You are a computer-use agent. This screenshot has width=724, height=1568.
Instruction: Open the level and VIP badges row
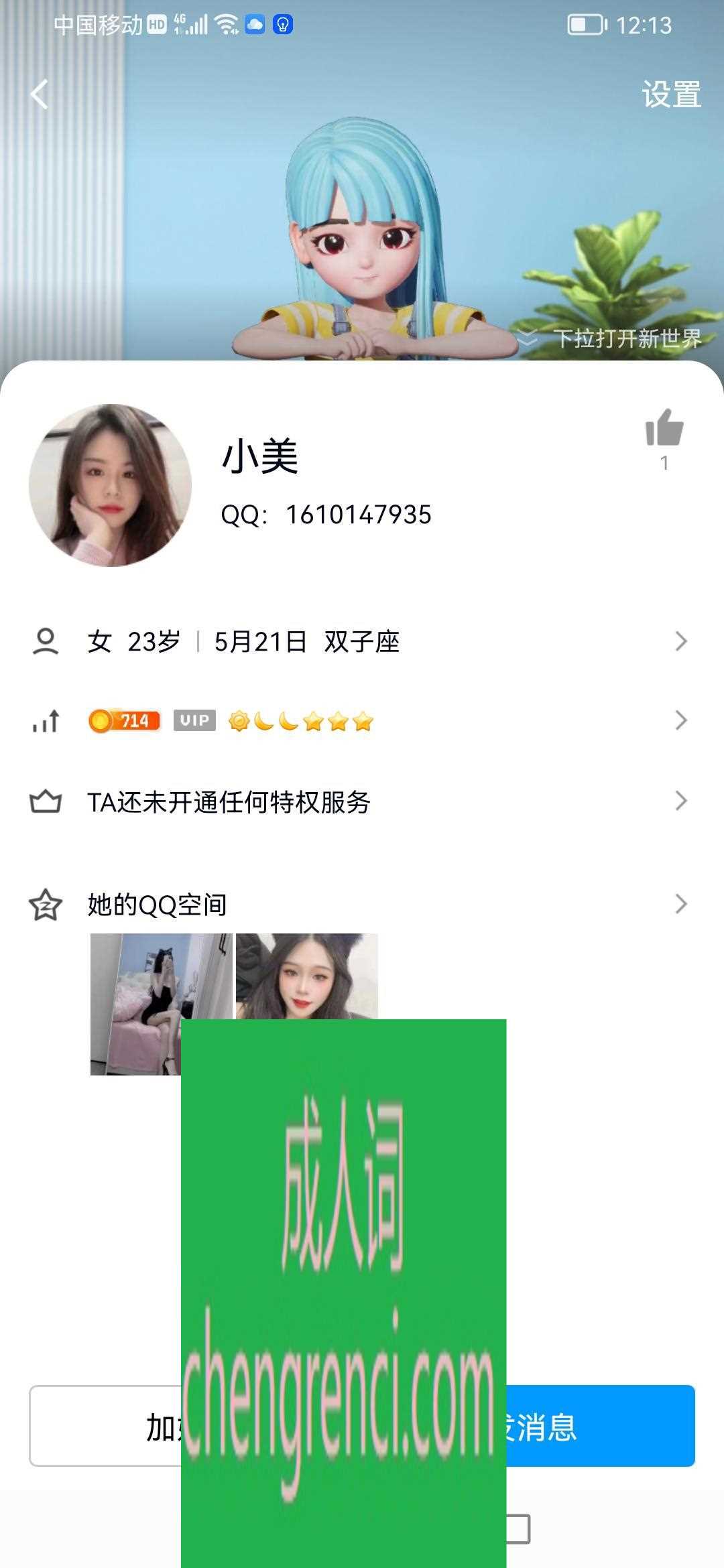coord(362,721)
